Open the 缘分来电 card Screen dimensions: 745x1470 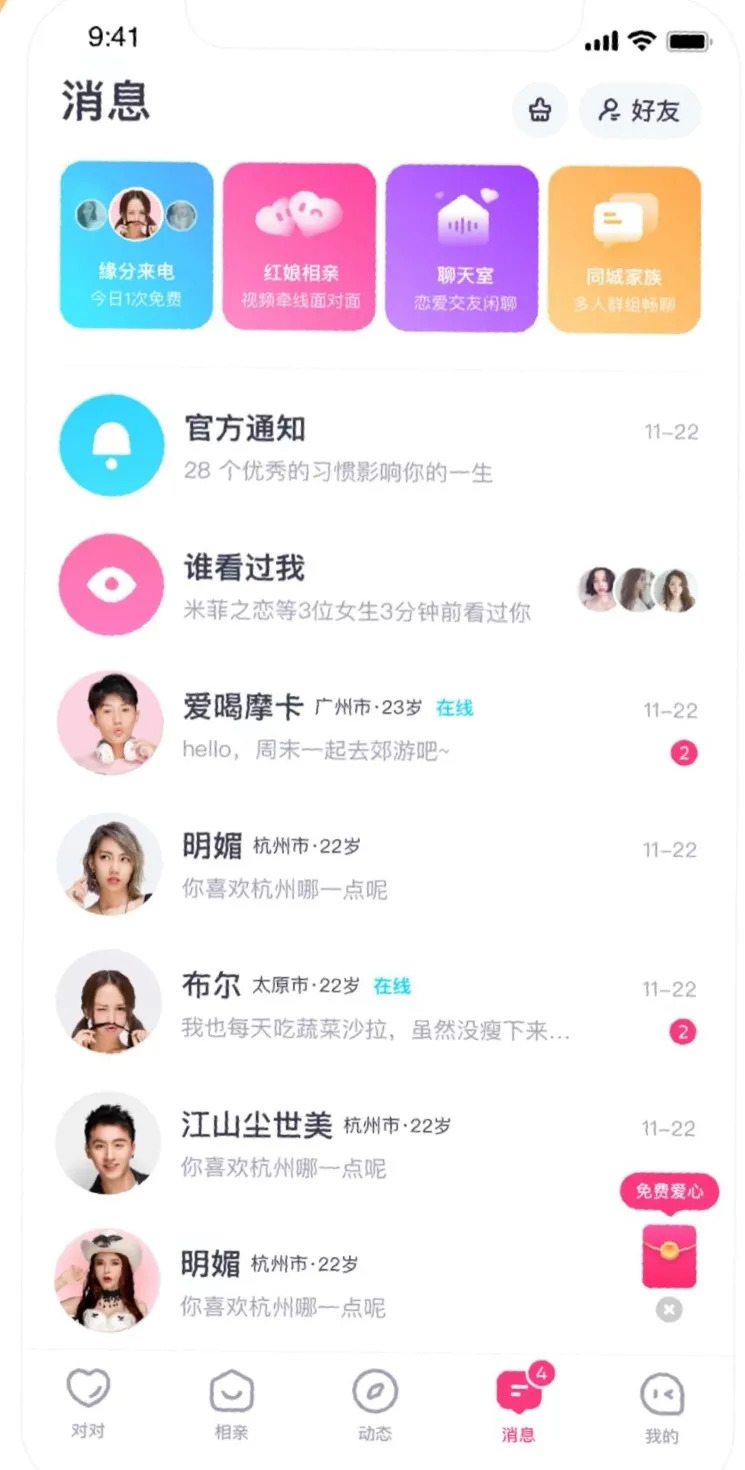(x=137, y=246)
